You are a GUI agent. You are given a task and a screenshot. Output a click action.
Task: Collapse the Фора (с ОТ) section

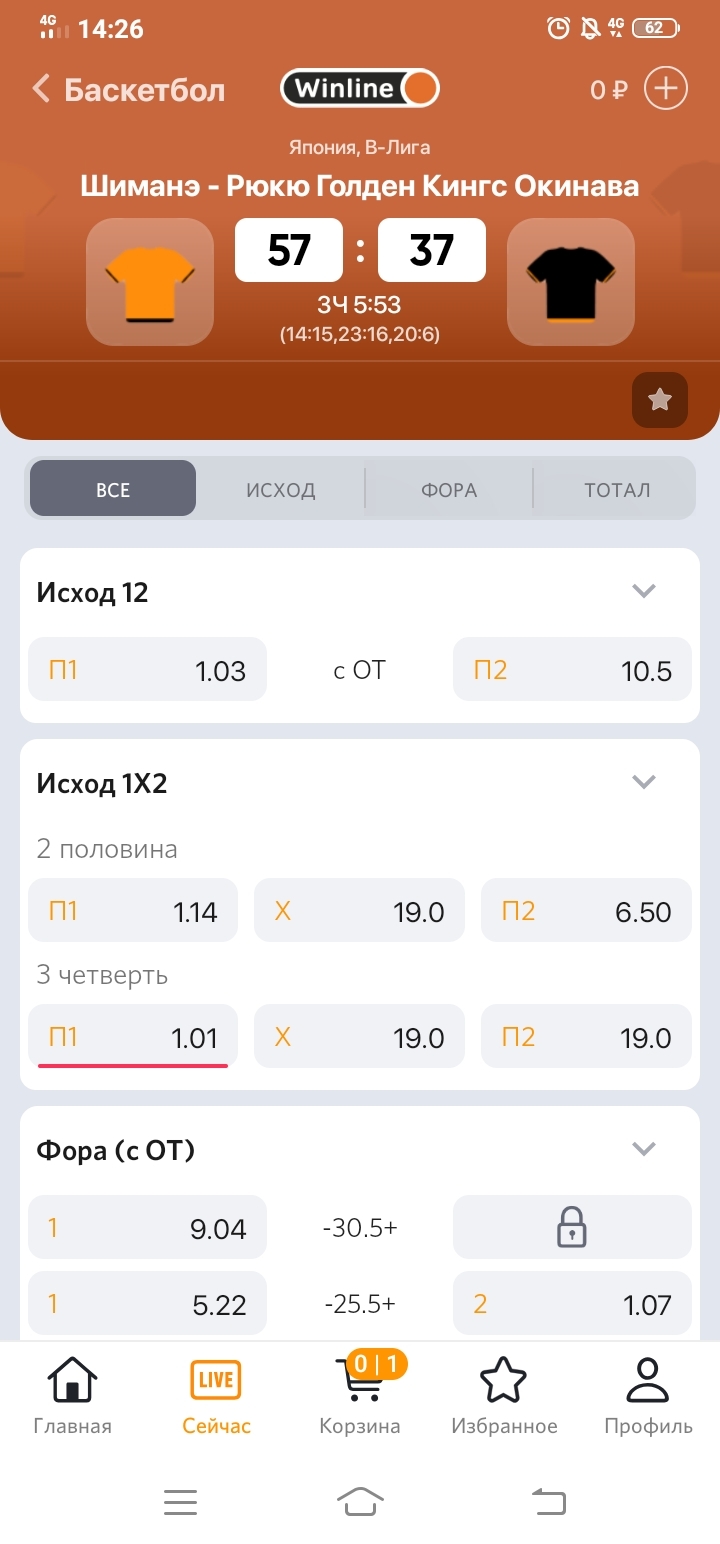pyautogui.click(x=644, y=1149)
